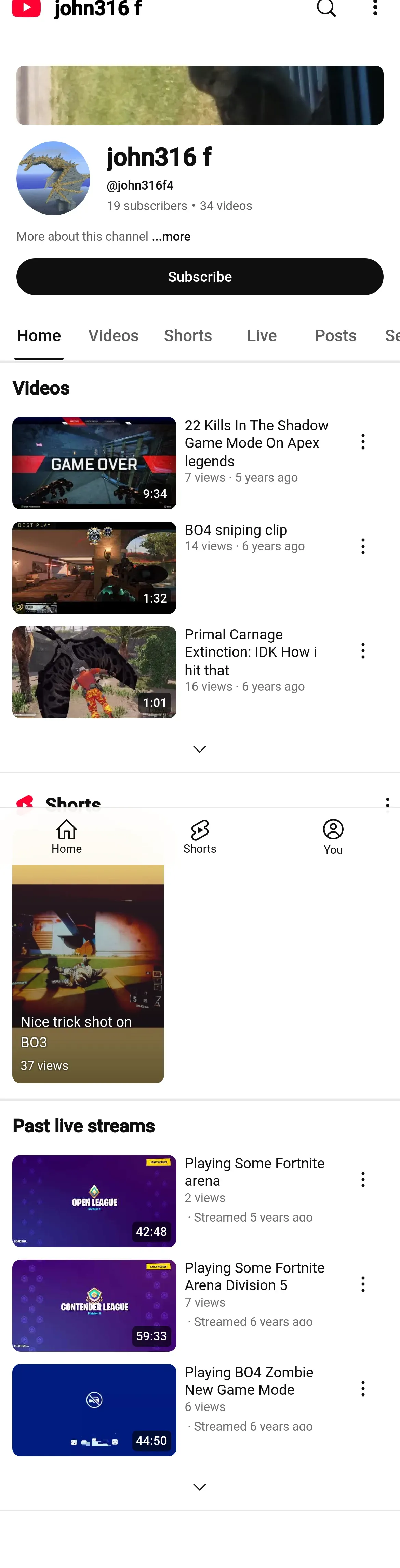Go to Shorts in bottom navigation
This screenshot has height=1568, width=400.
tap(200, 836)
